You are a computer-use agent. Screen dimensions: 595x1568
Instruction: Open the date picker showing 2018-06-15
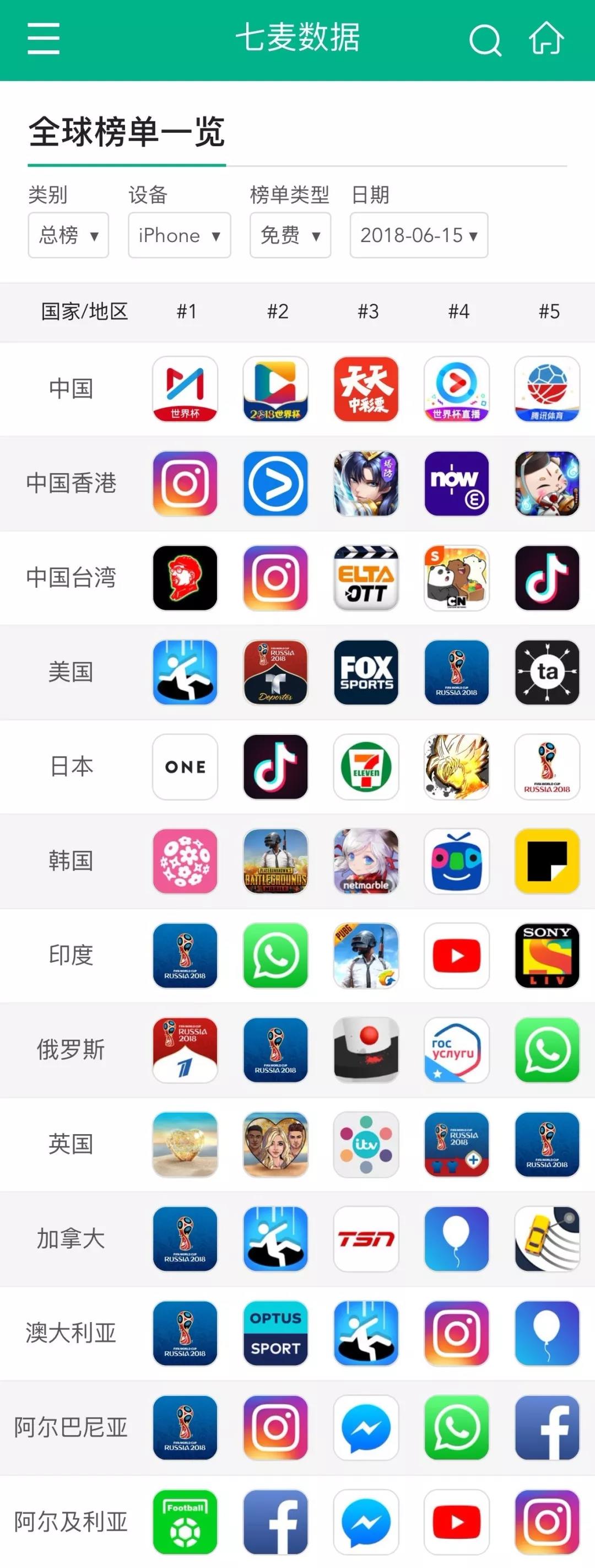tap(419, 235)
